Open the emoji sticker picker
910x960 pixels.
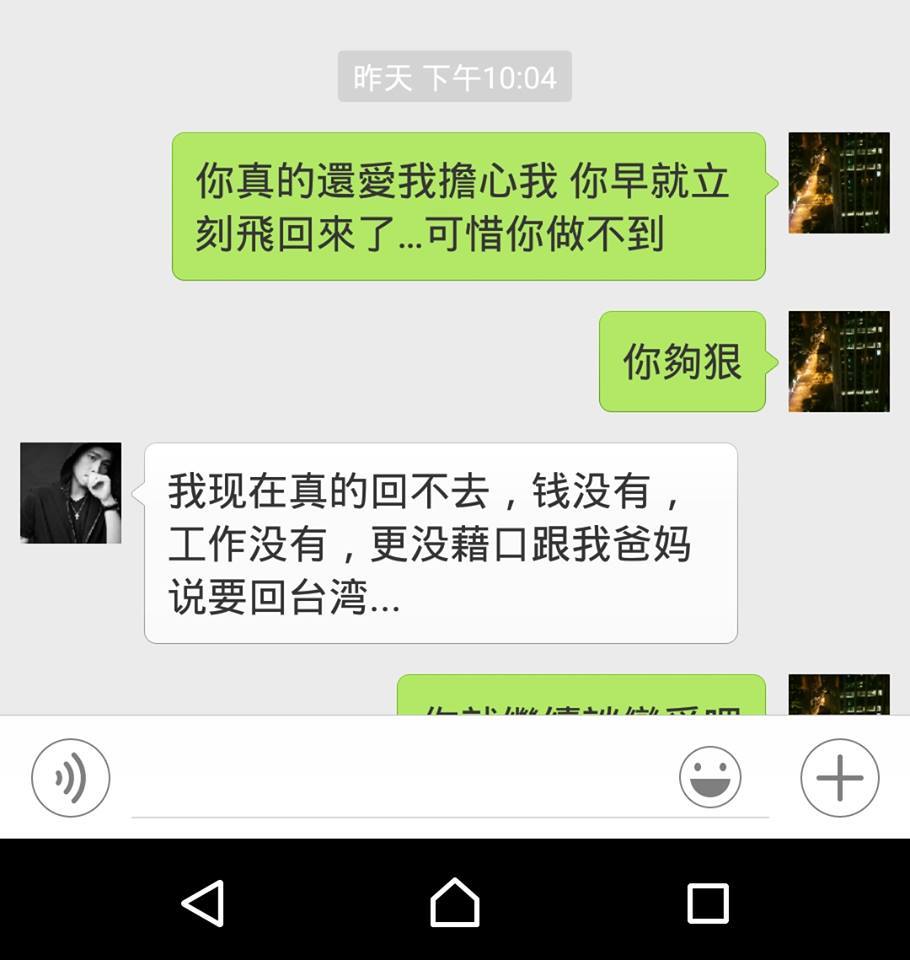[710, 777]
